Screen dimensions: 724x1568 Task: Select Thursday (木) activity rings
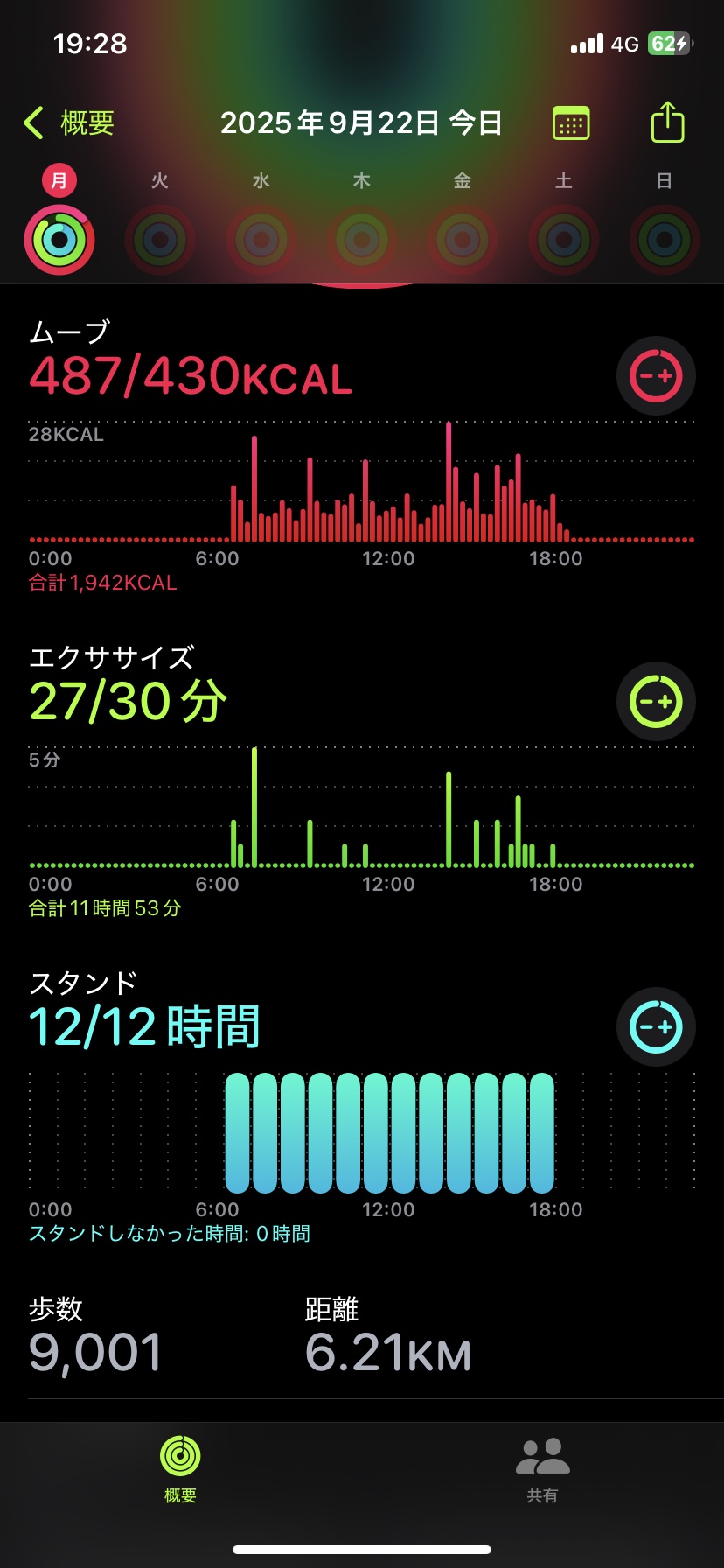click(362, 239)
